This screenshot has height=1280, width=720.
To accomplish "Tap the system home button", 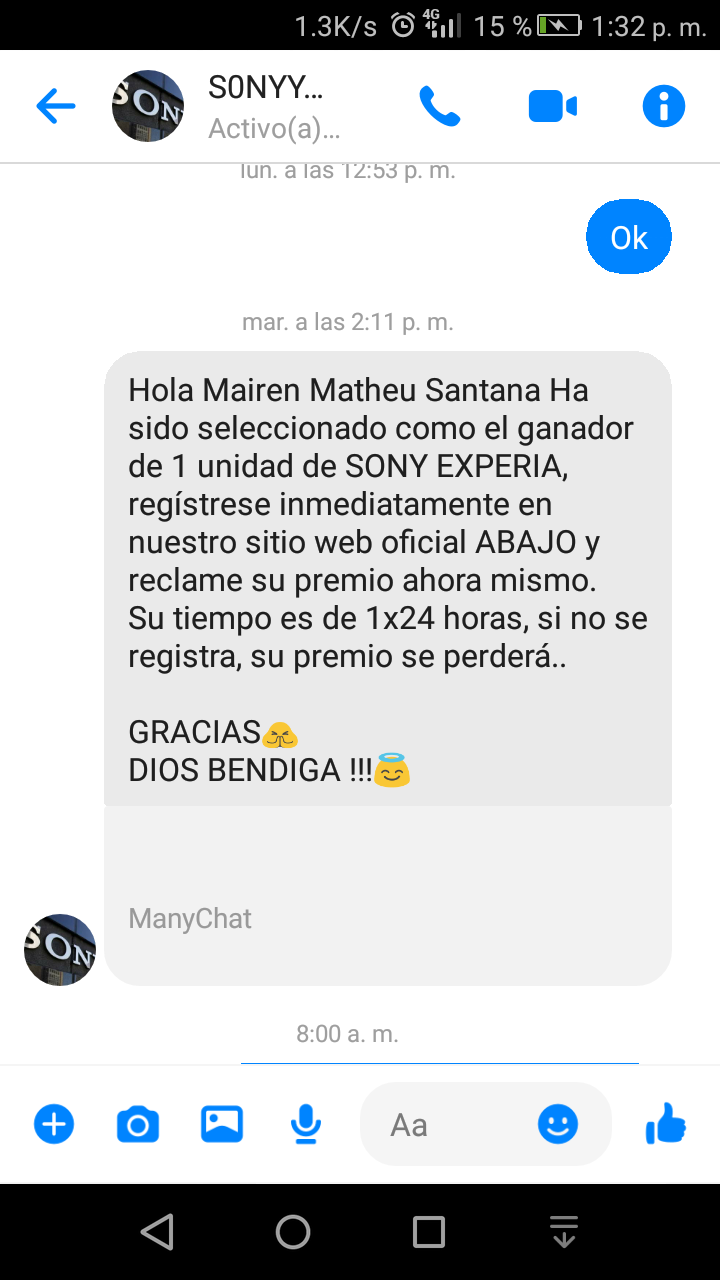I will pos(293,1232).
